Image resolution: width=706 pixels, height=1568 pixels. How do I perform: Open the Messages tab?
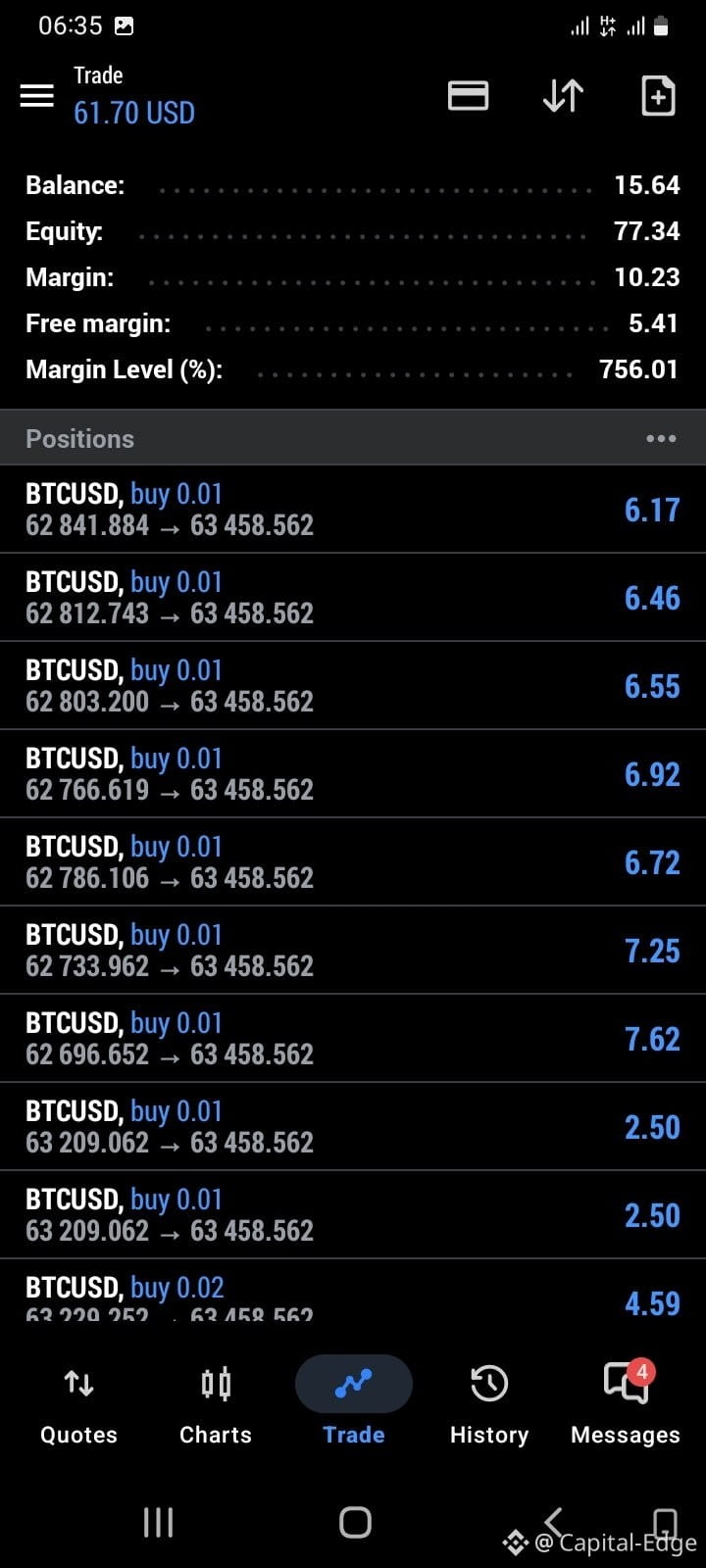pyautogui.click(x=626, y=1405)
